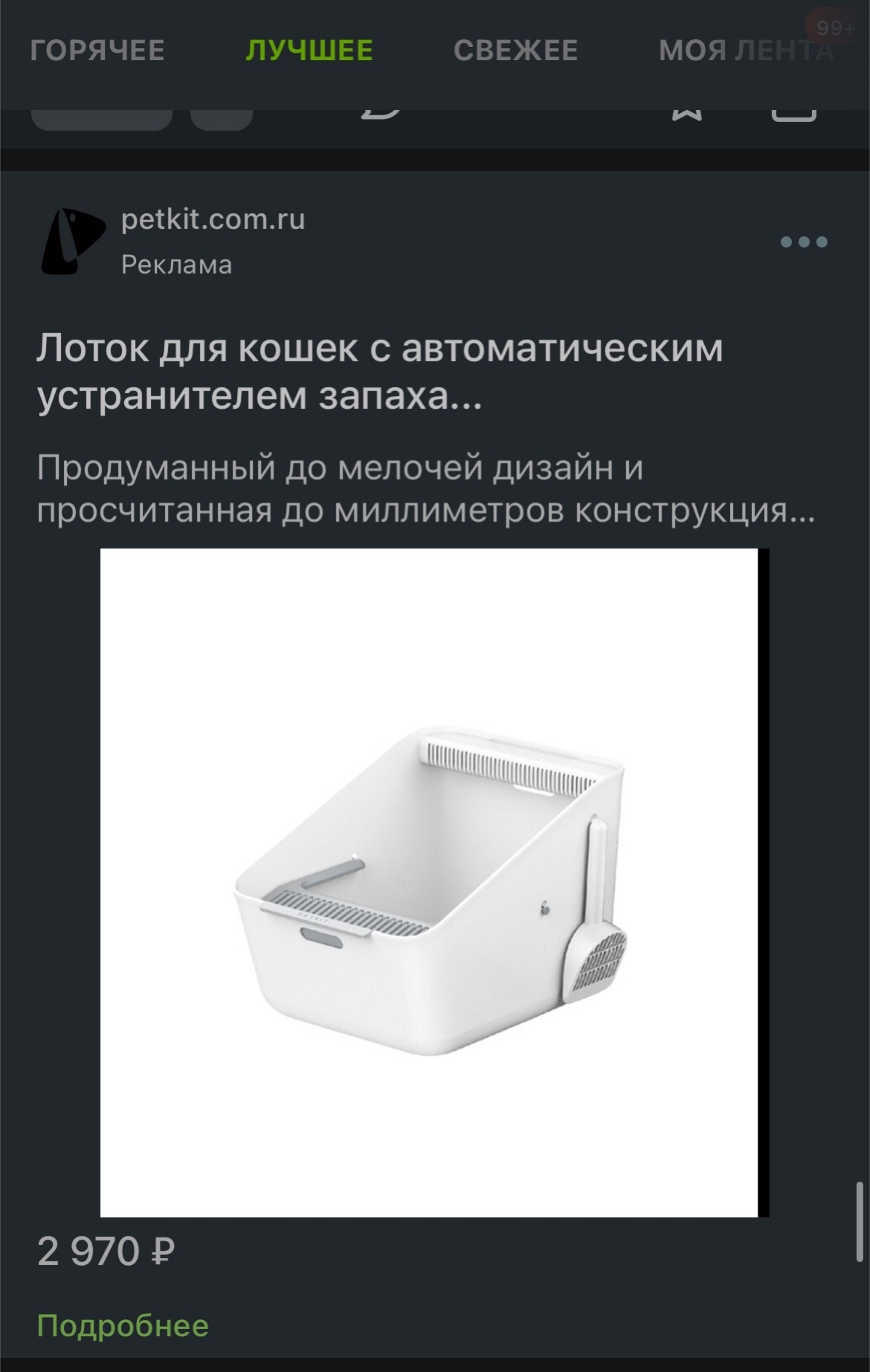870x1372 pixels.
Task: Open the cat litter box product image
Action: pyautogui.click(x=429, y=882)
